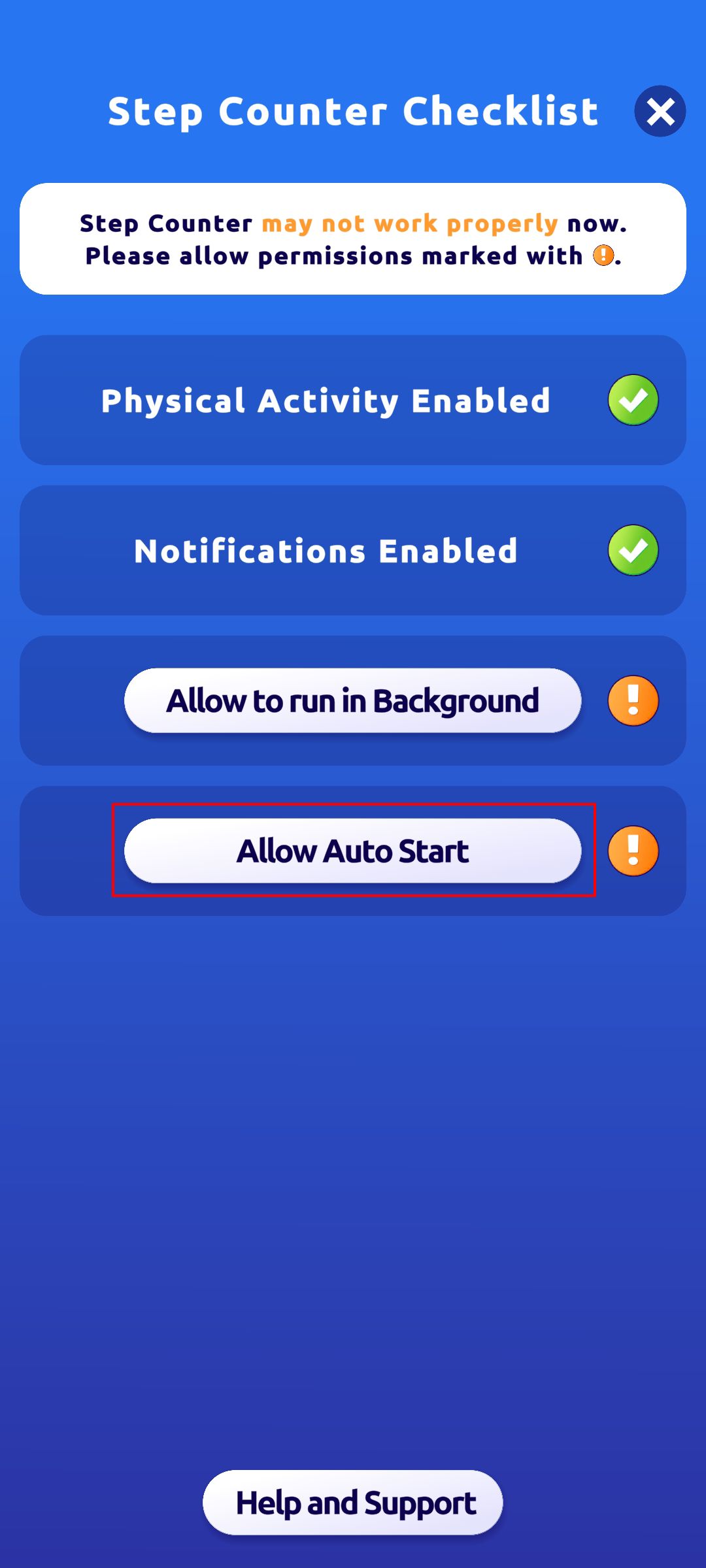Close the Step Counter Checklist
706x1568 pixels.
point(660,111)
